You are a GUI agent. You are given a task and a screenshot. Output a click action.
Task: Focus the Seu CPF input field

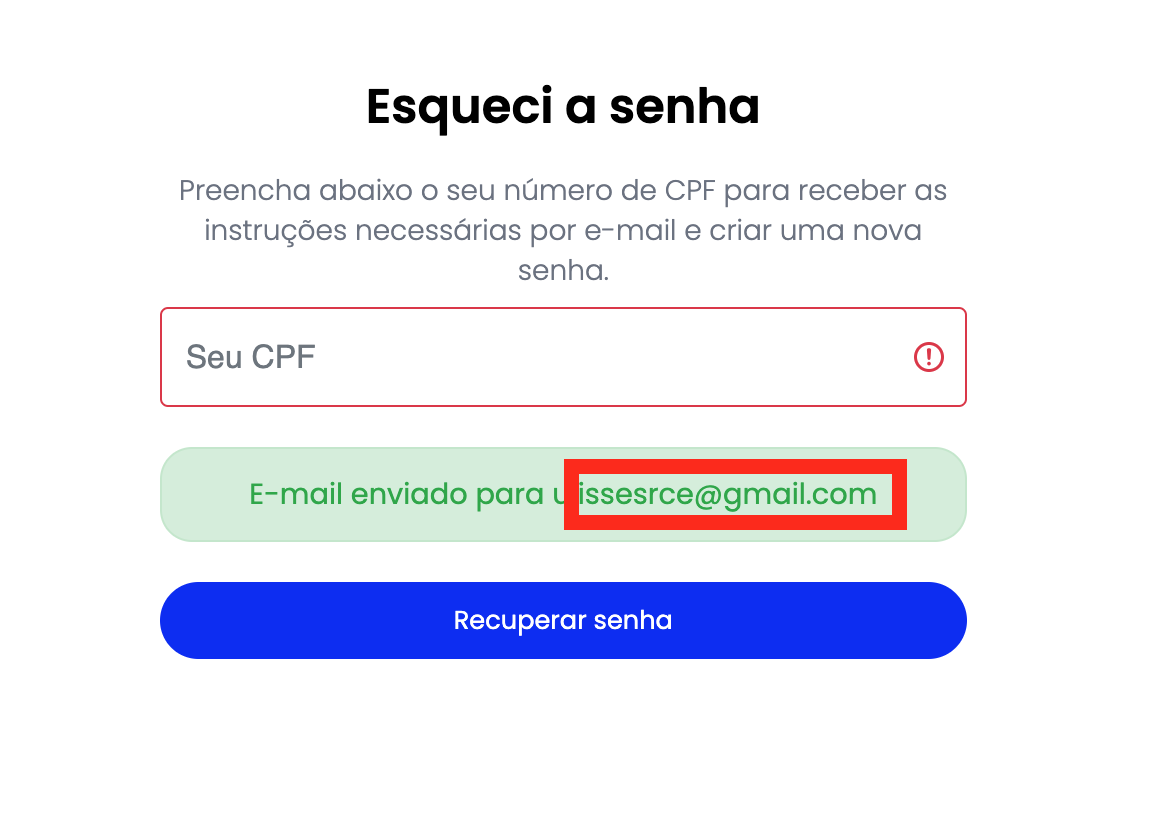click(x=540, y=357)
